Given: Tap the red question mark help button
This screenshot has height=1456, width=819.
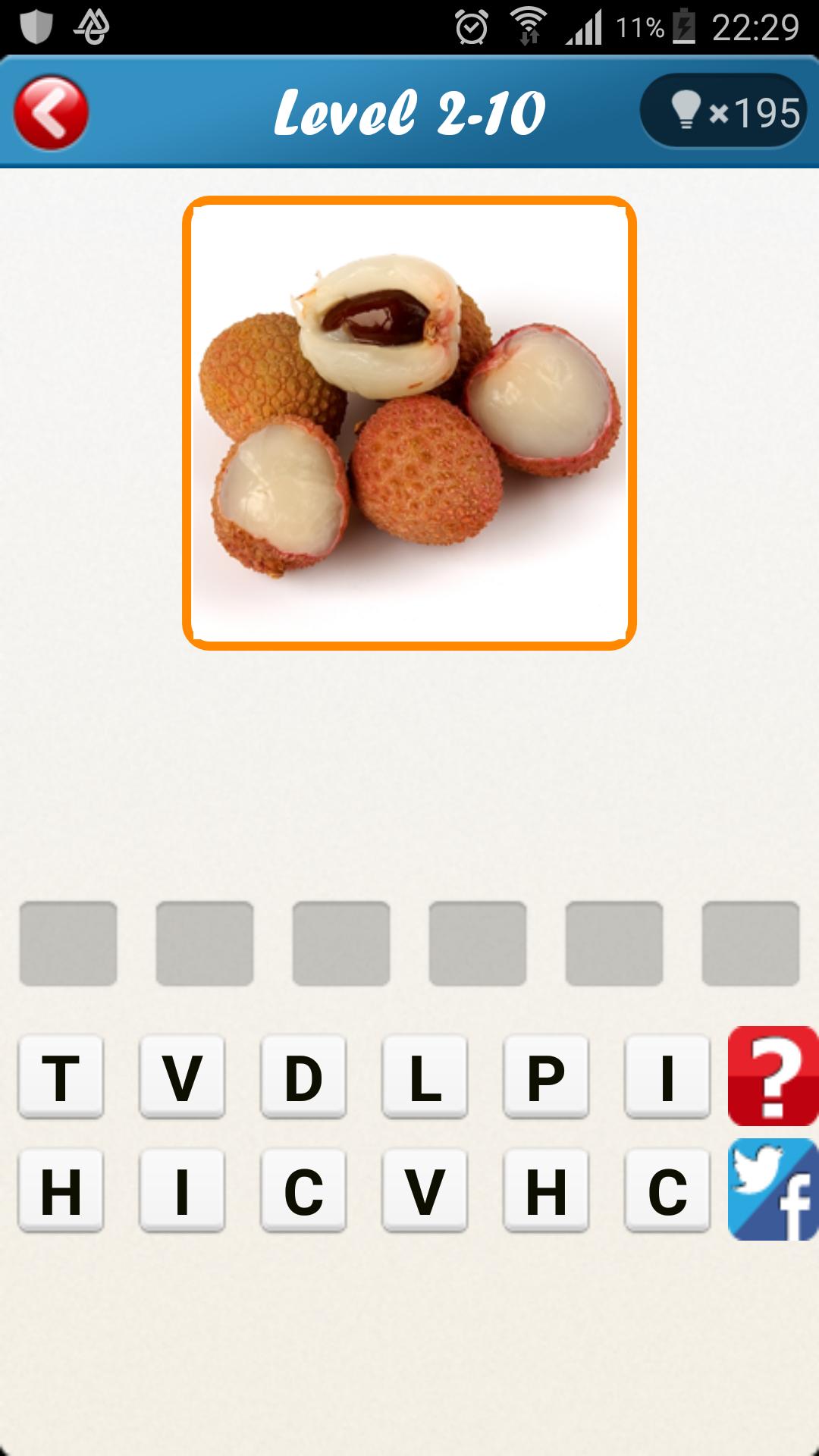Looking at the screenshot, I should click(773, 1075).
